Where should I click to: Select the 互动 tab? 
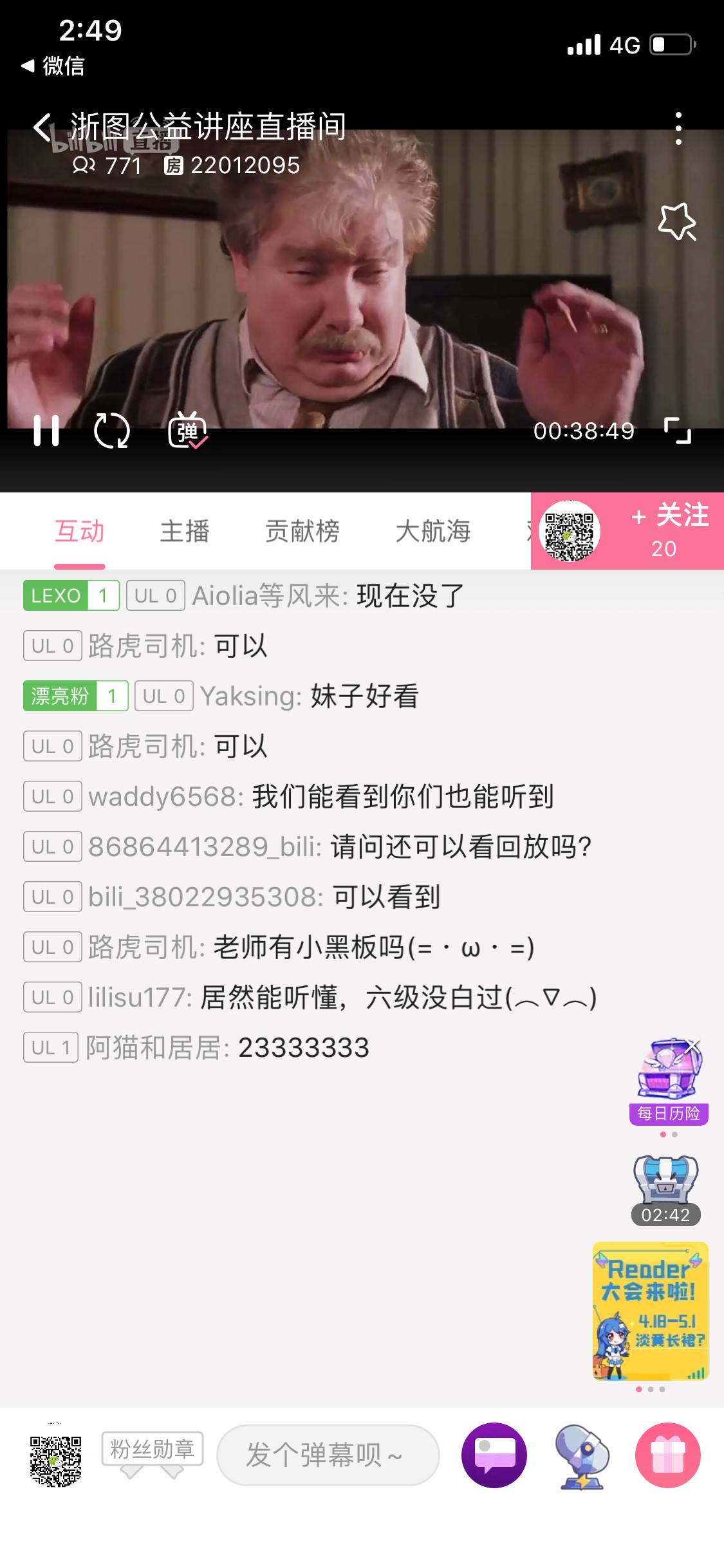(x=79, y=531)
